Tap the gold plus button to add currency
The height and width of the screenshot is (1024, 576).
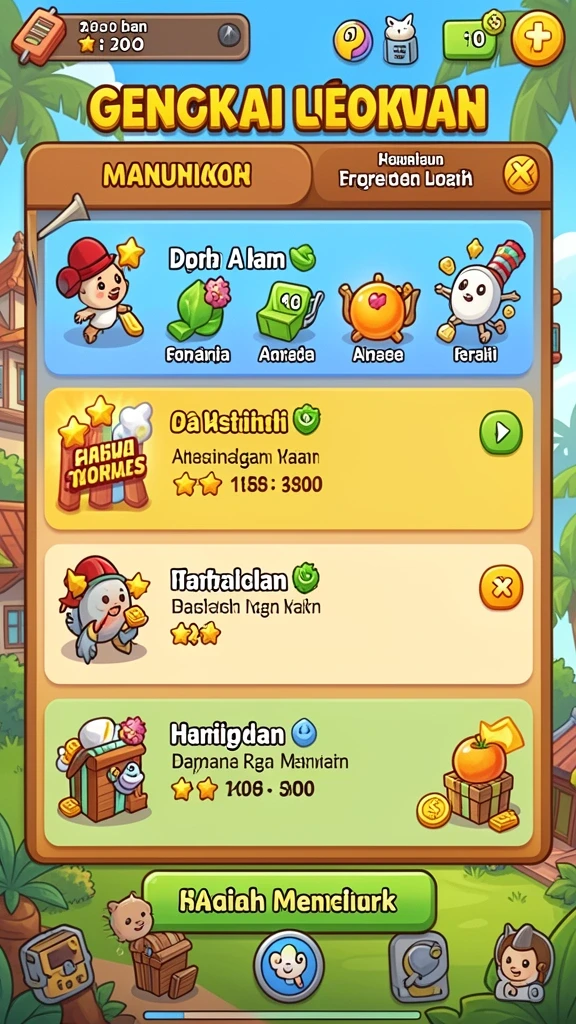point(537,39)
